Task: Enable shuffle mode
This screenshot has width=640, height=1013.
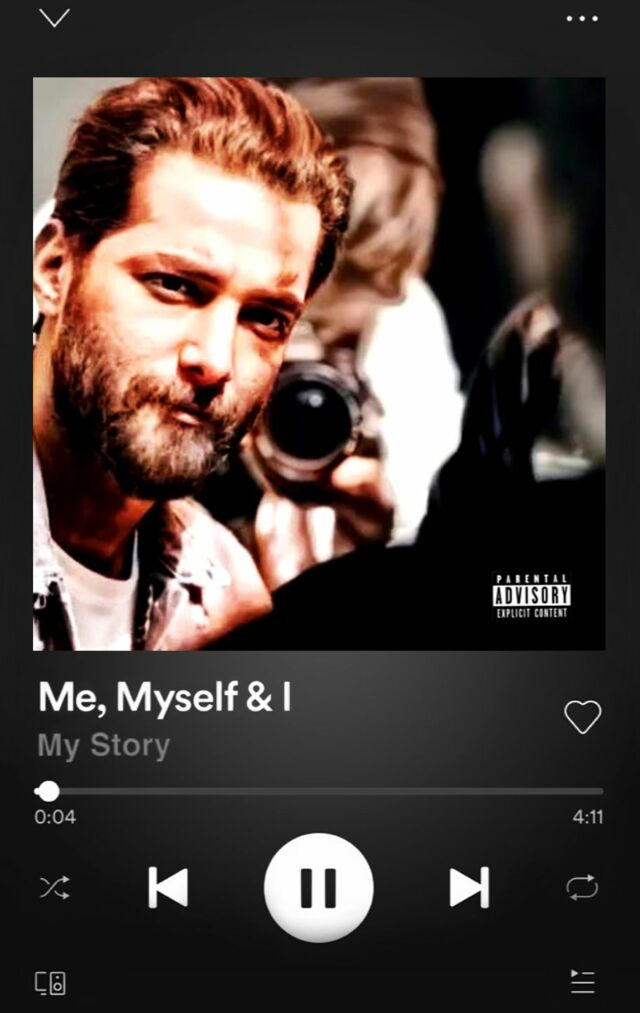Action: 54,887
